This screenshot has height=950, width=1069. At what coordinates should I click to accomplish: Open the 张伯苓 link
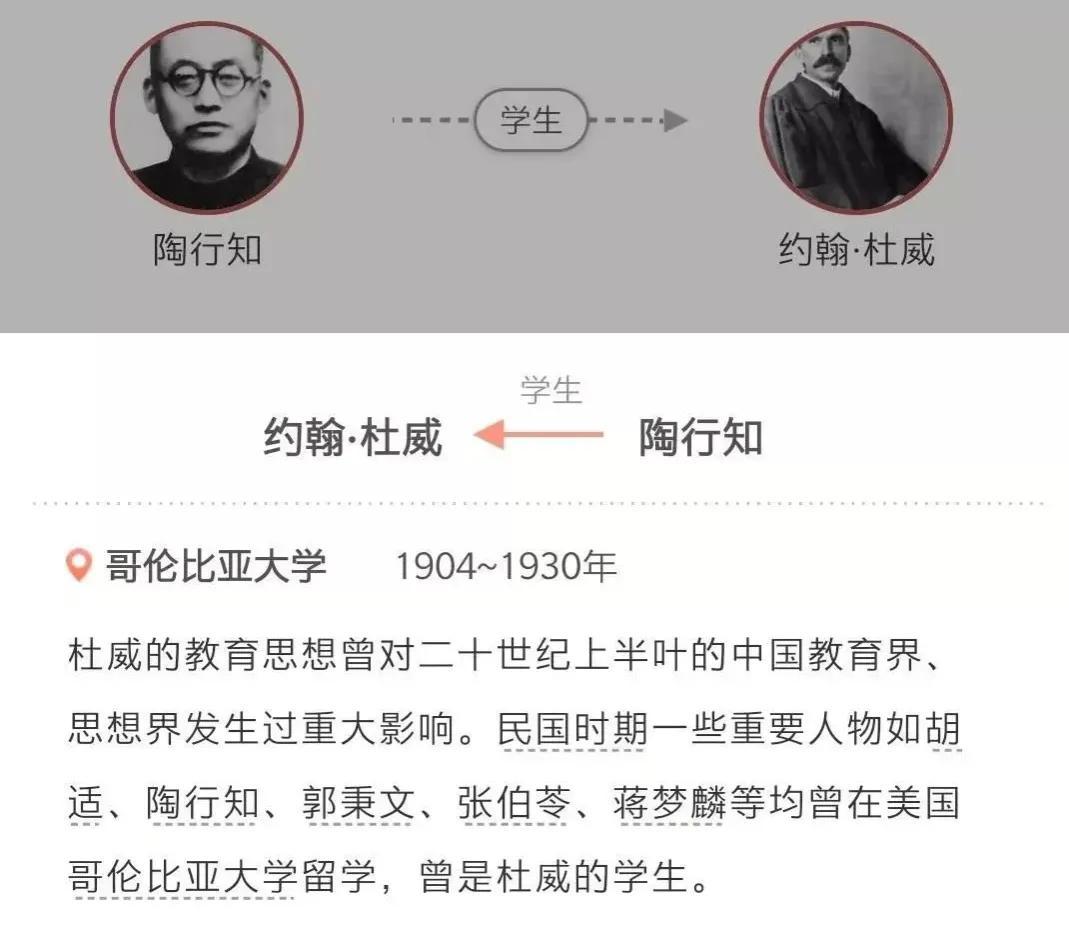[x=511, y=804]
